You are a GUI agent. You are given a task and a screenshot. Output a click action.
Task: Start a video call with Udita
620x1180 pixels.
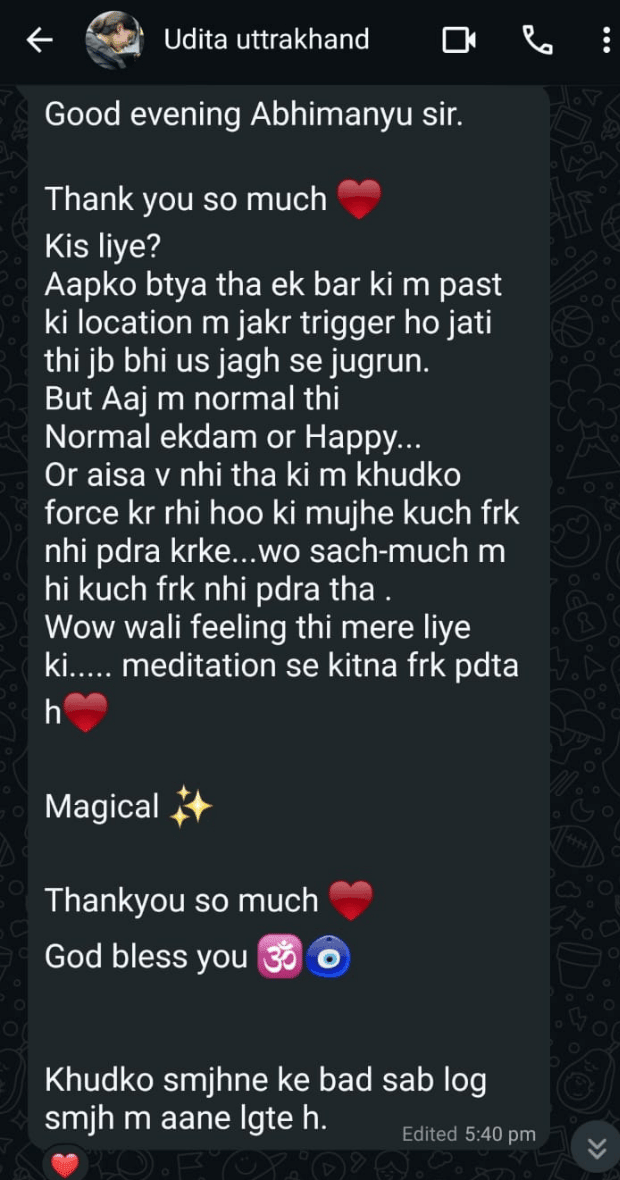(459, 41)
